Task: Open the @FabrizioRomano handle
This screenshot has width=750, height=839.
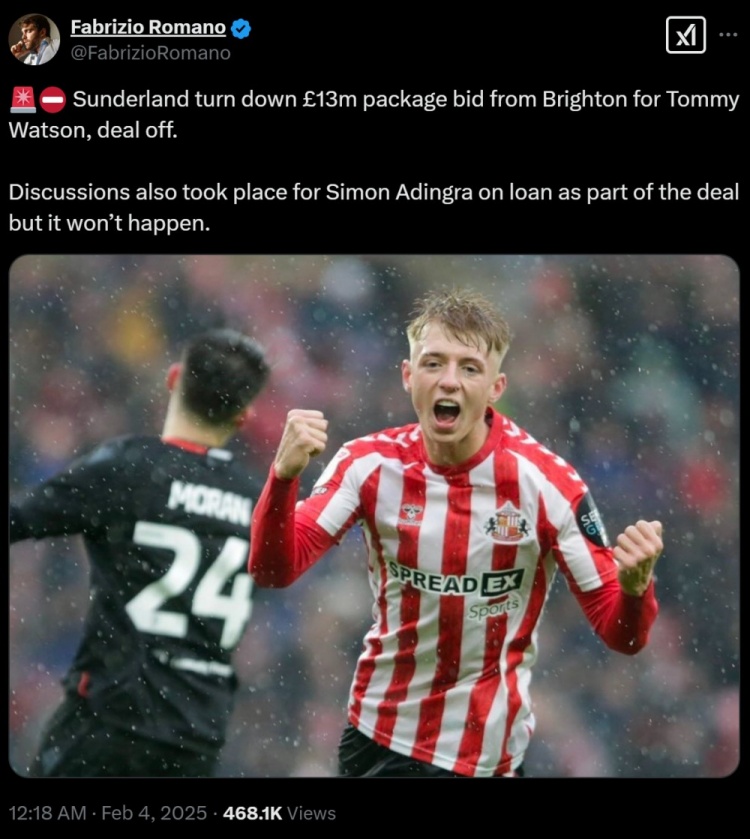Action: tap(150, 53)
